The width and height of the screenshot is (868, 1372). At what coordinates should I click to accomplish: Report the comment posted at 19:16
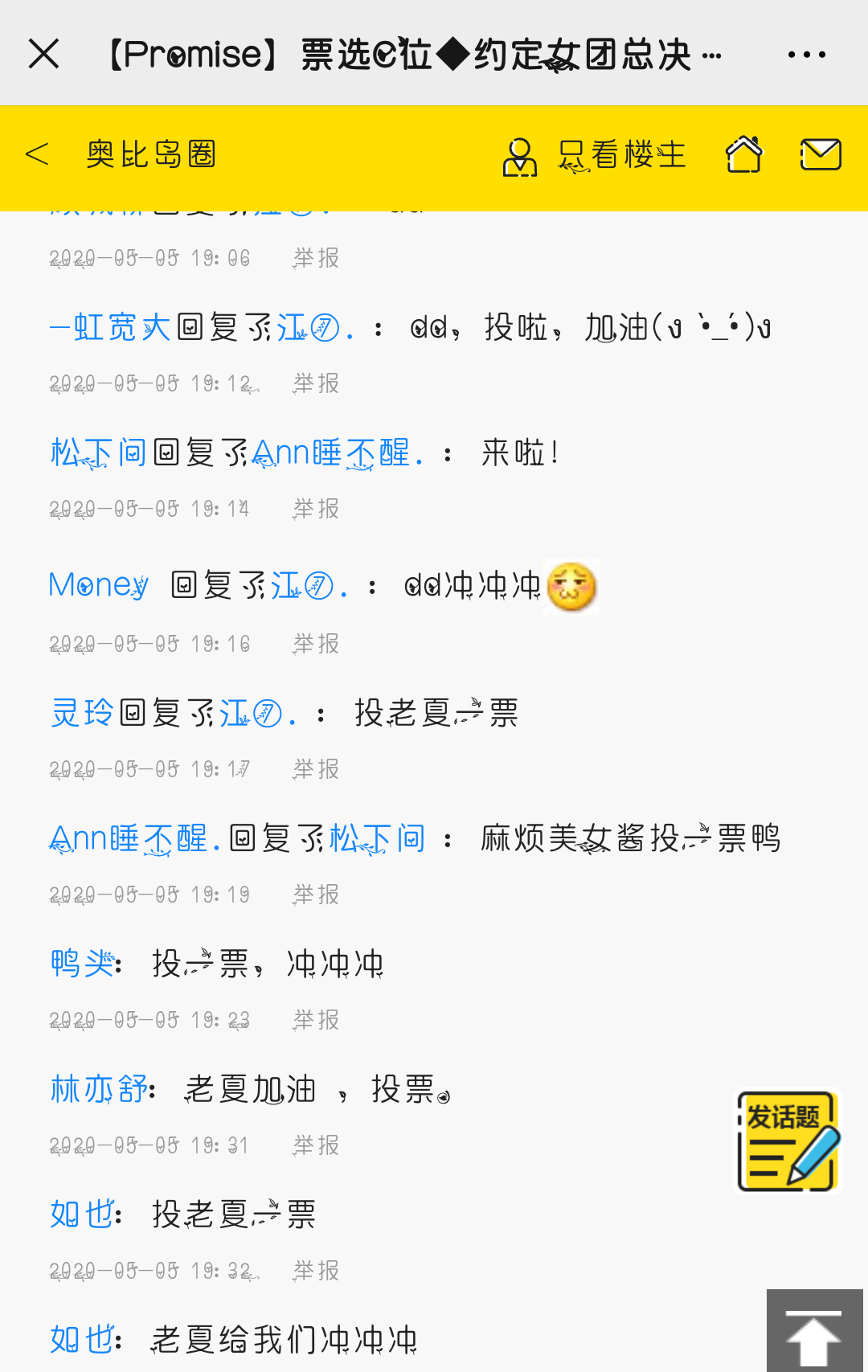(316, 644)
